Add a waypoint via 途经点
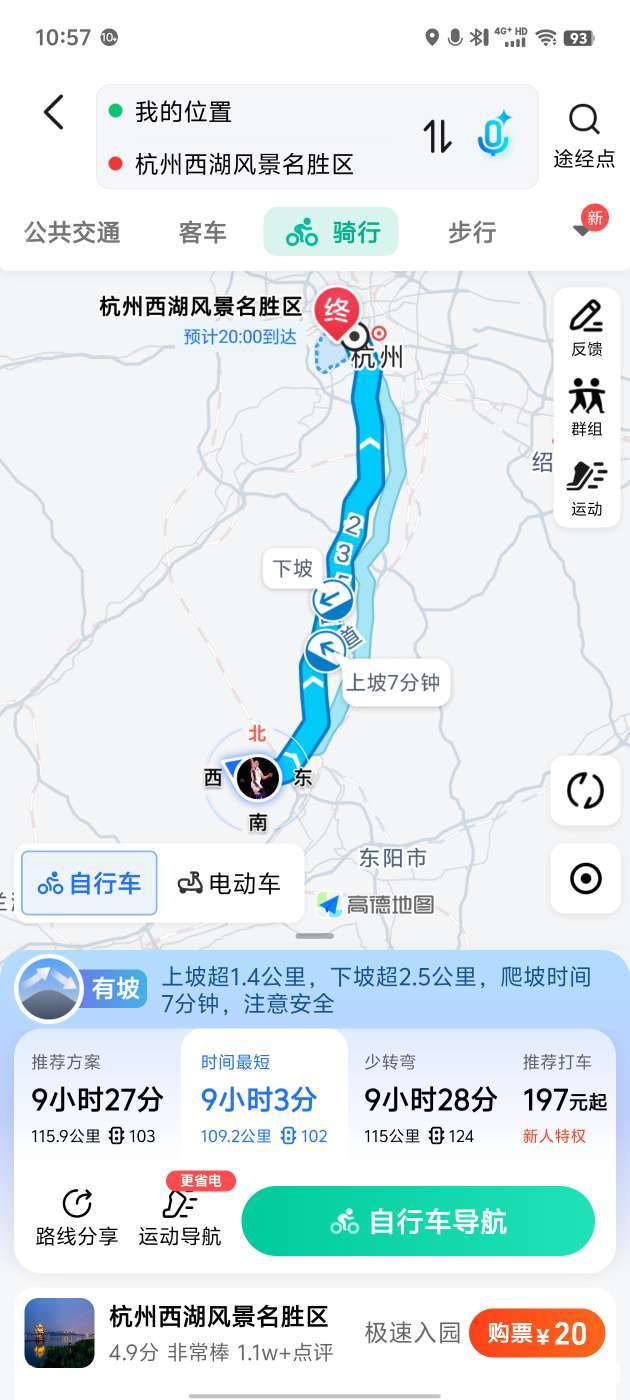 [x=584, y=136]
